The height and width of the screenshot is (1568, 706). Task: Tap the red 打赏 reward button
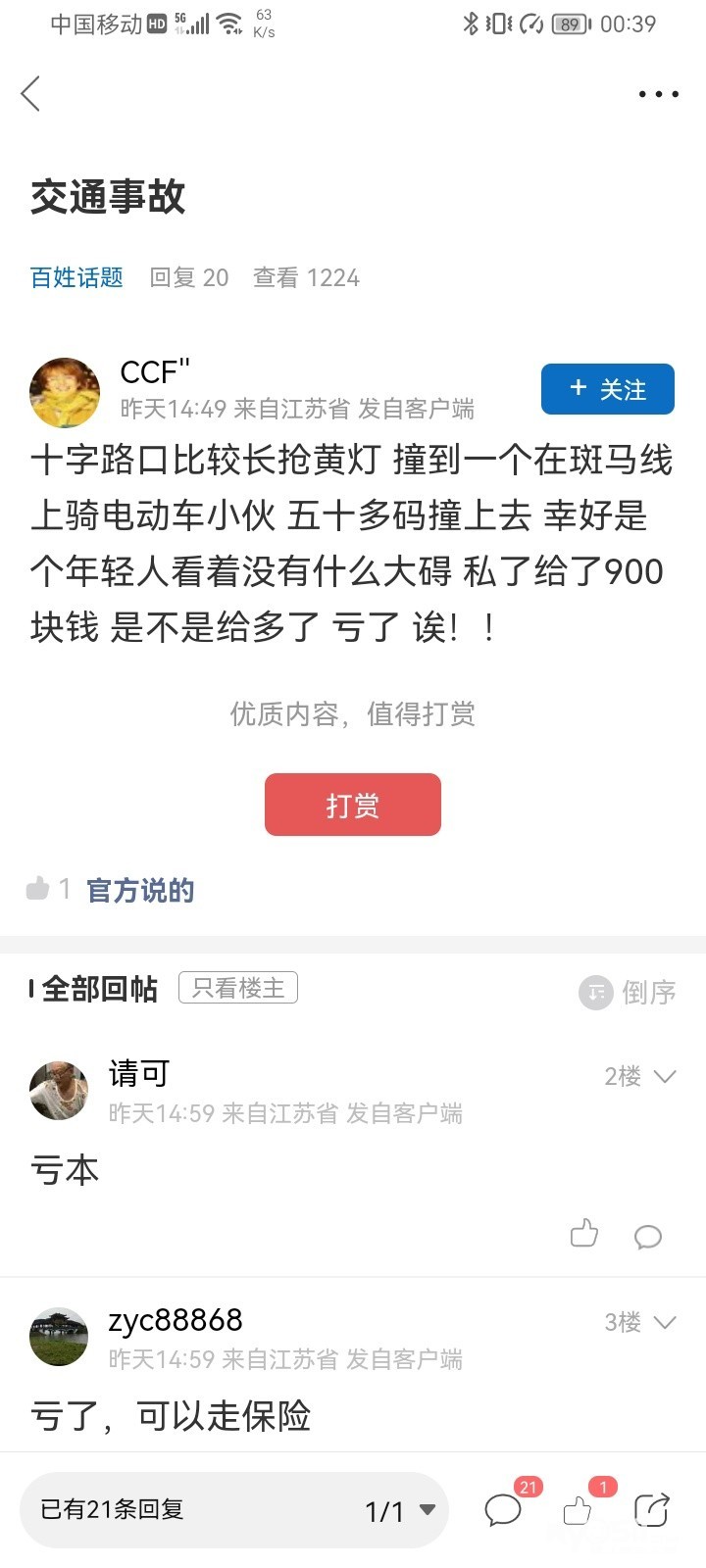[352, 805]
